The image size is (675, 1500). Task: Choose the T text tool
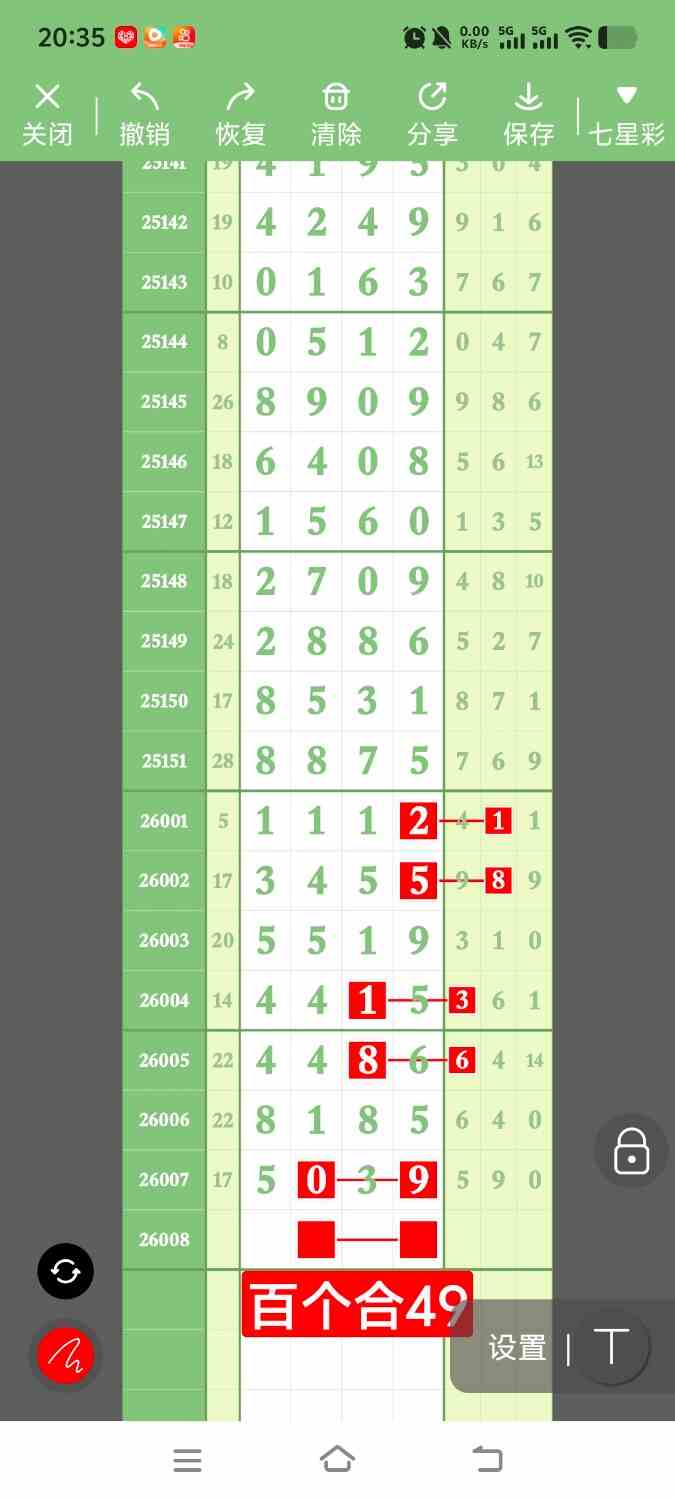pos(610,1348)
